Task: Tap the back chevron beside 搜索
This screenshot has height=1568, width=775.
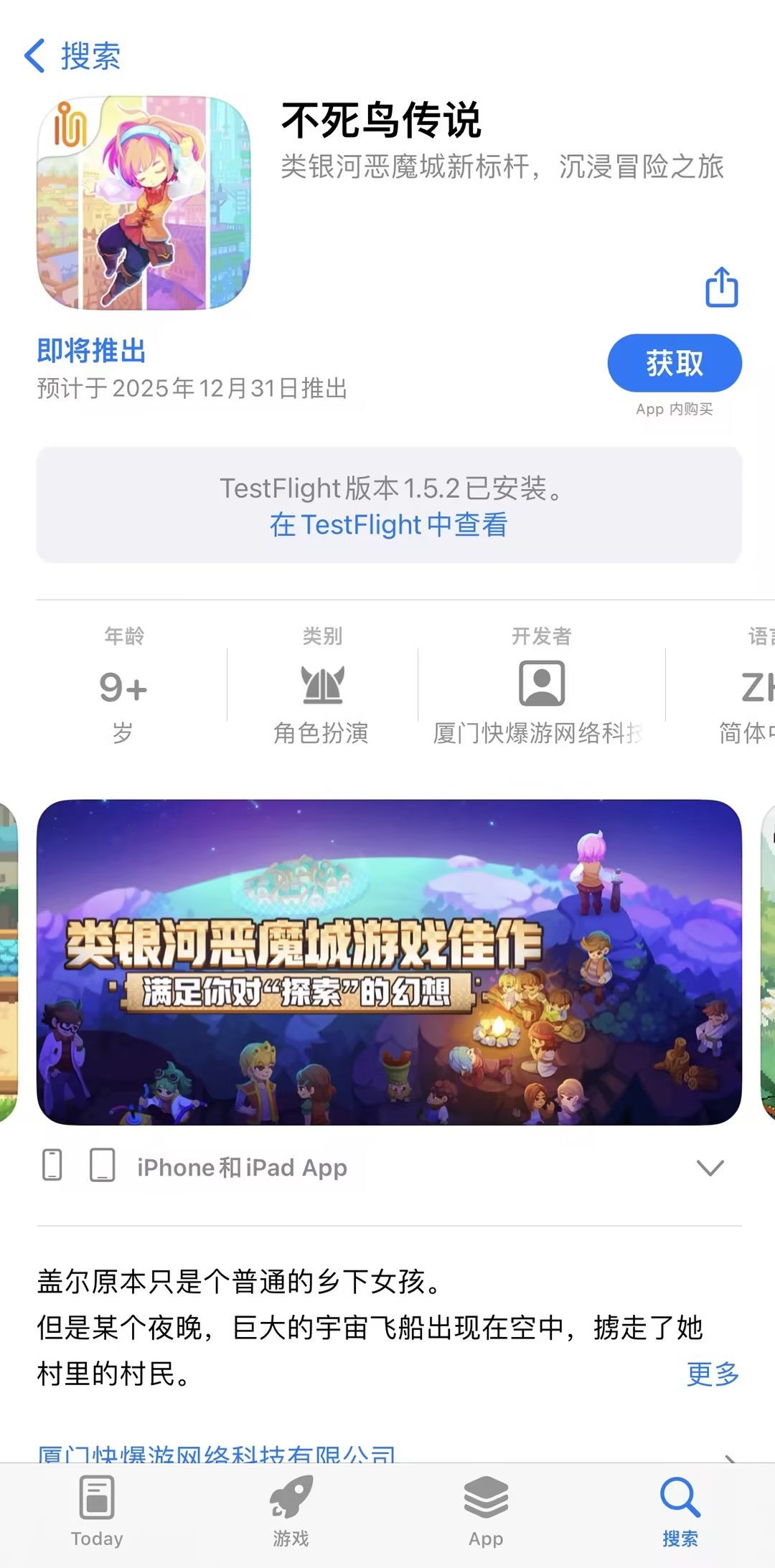Action: tap(34, 55)
